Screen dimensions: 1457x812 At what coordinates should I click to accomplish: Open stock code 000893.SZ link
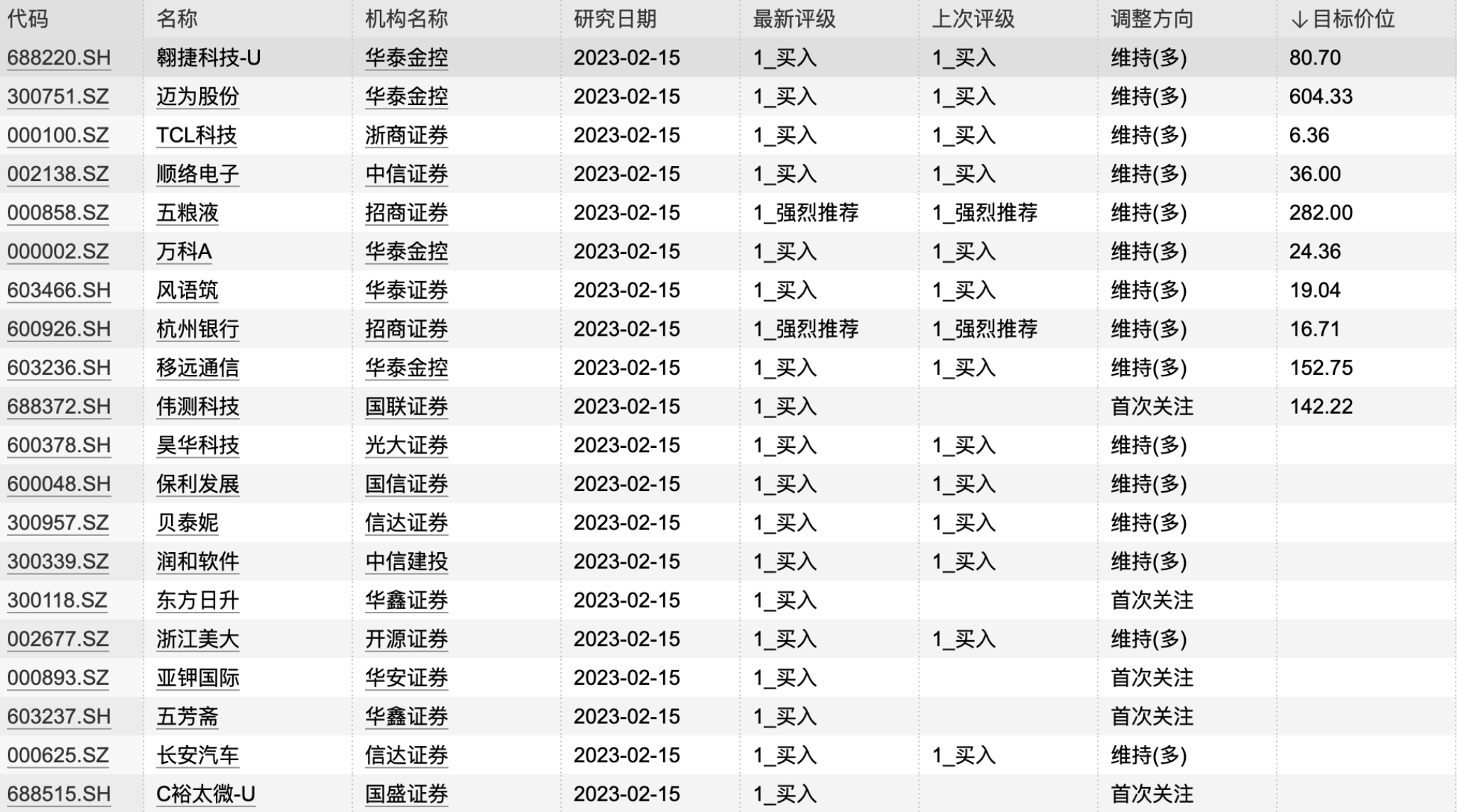tap(58, 678)
